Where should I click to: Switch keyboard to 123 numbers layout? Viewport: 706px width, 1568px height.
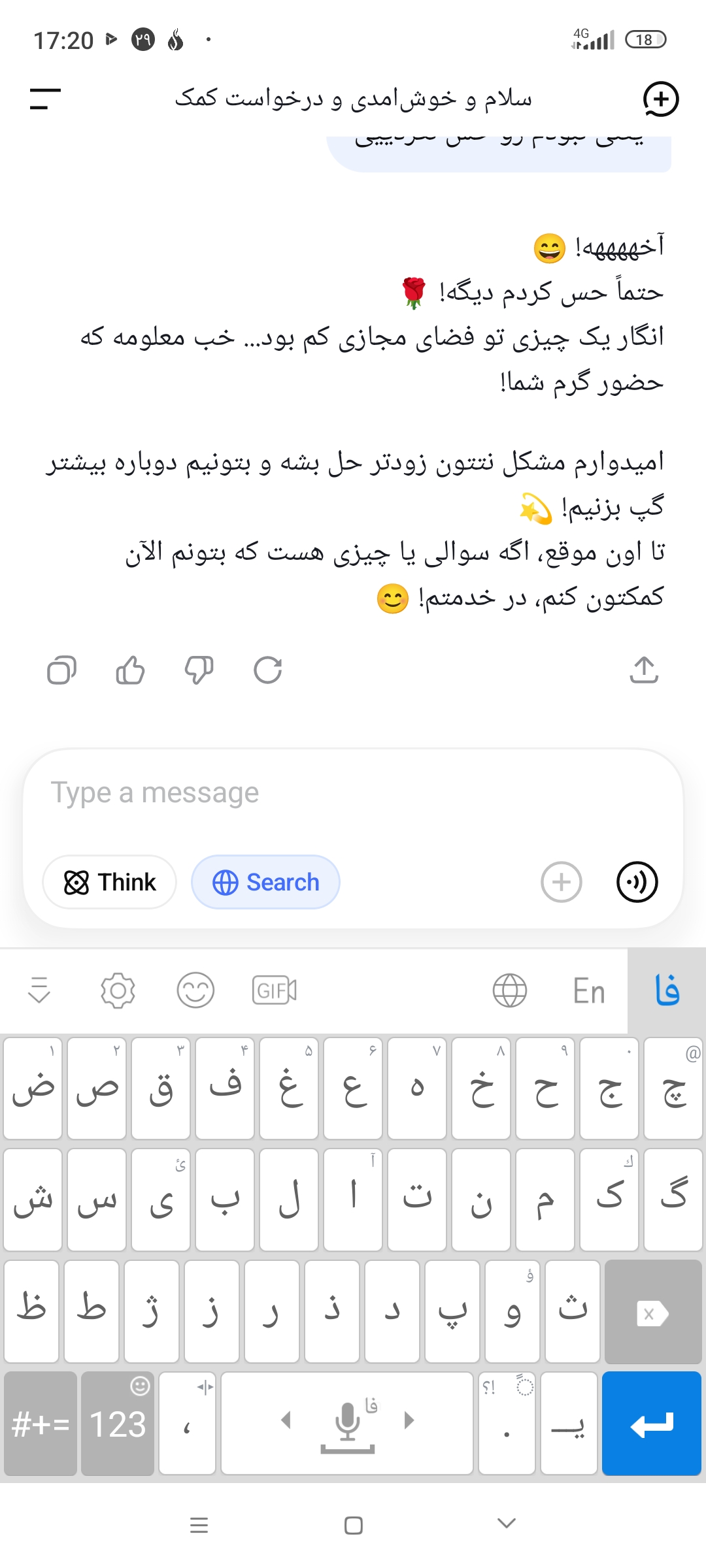118,1424
